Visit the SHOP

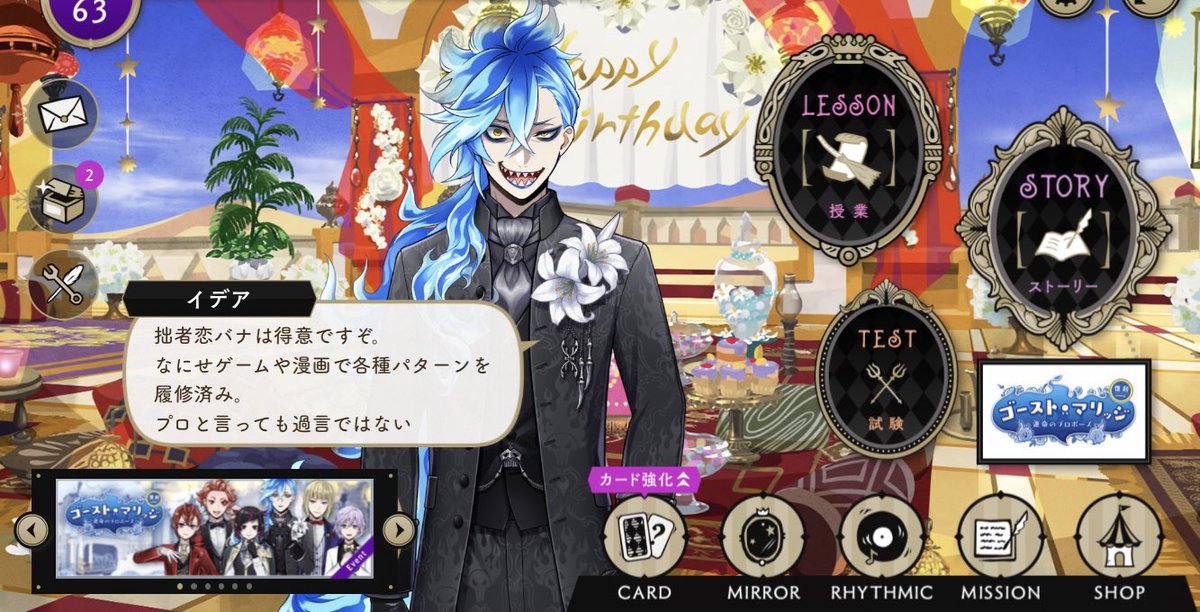pos(1118,538)
